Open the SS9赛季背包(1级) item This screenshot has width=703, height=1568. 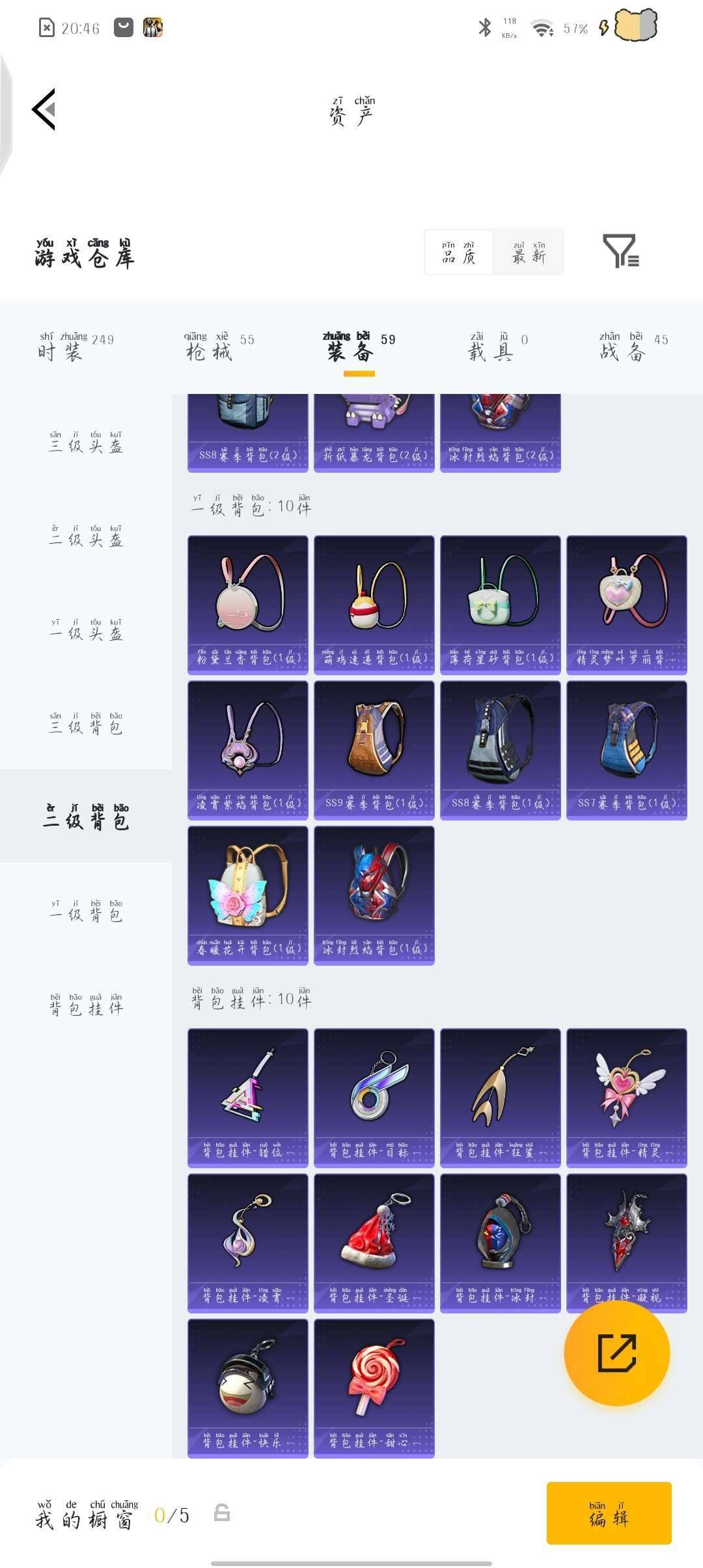pyautogui.click(x=374, y=749)
